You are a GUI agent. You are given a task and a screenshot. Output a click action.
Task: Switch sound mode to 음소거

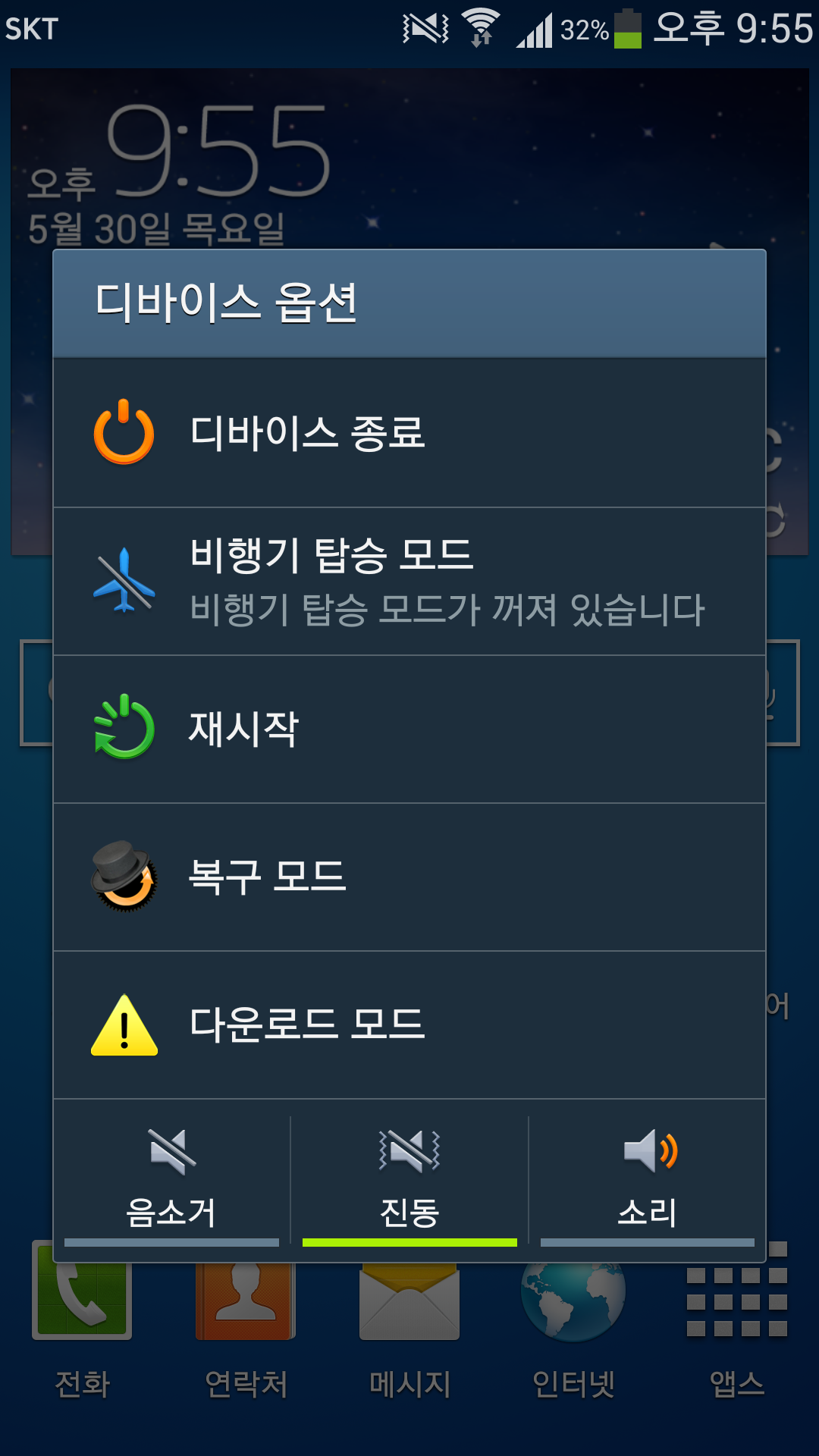point(172,1181)
